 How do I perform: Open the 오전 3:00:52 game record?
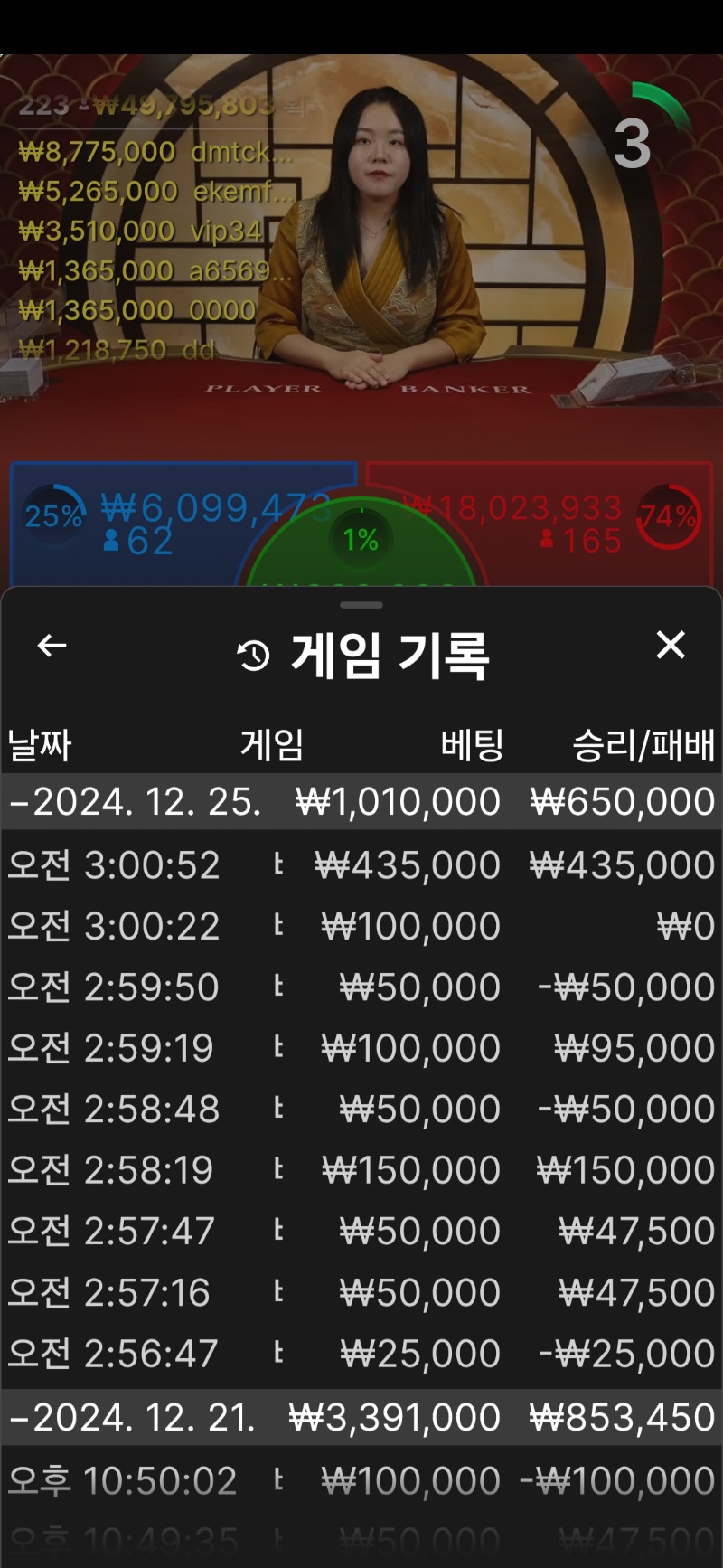(x=361, y=865)
